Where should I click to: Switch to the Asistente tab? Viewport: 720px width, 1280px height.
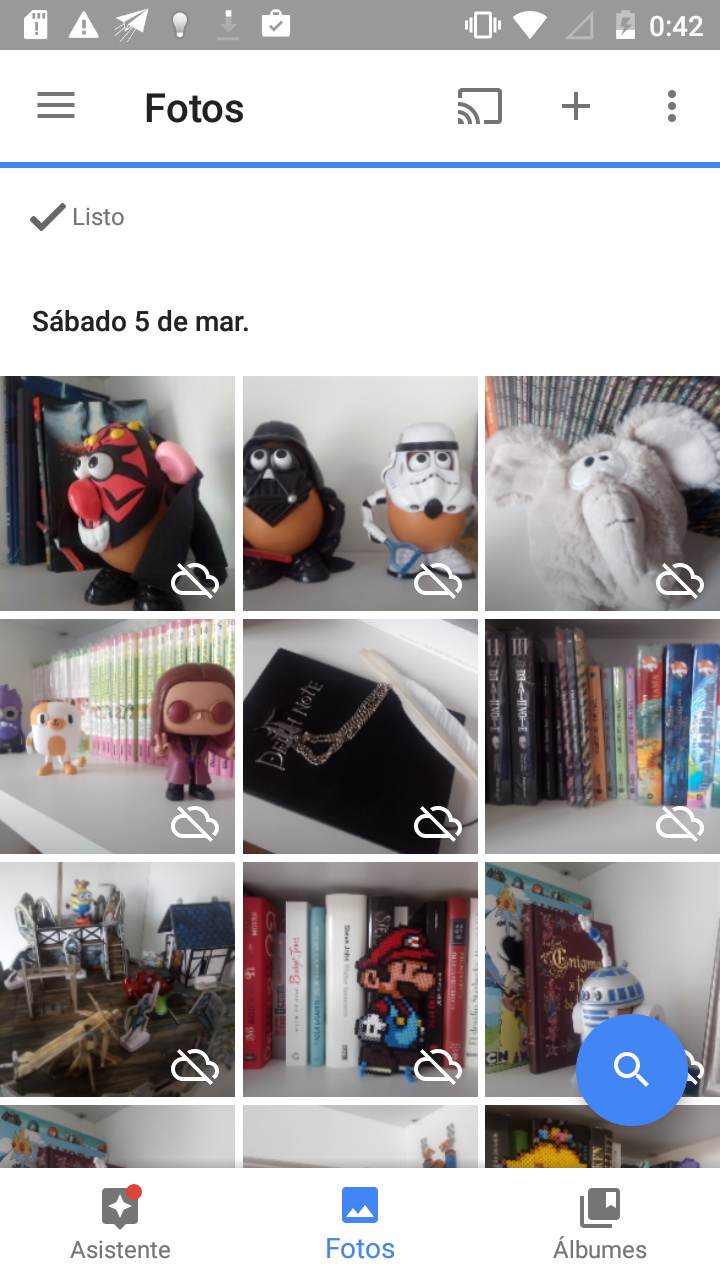coord(120,1224)
